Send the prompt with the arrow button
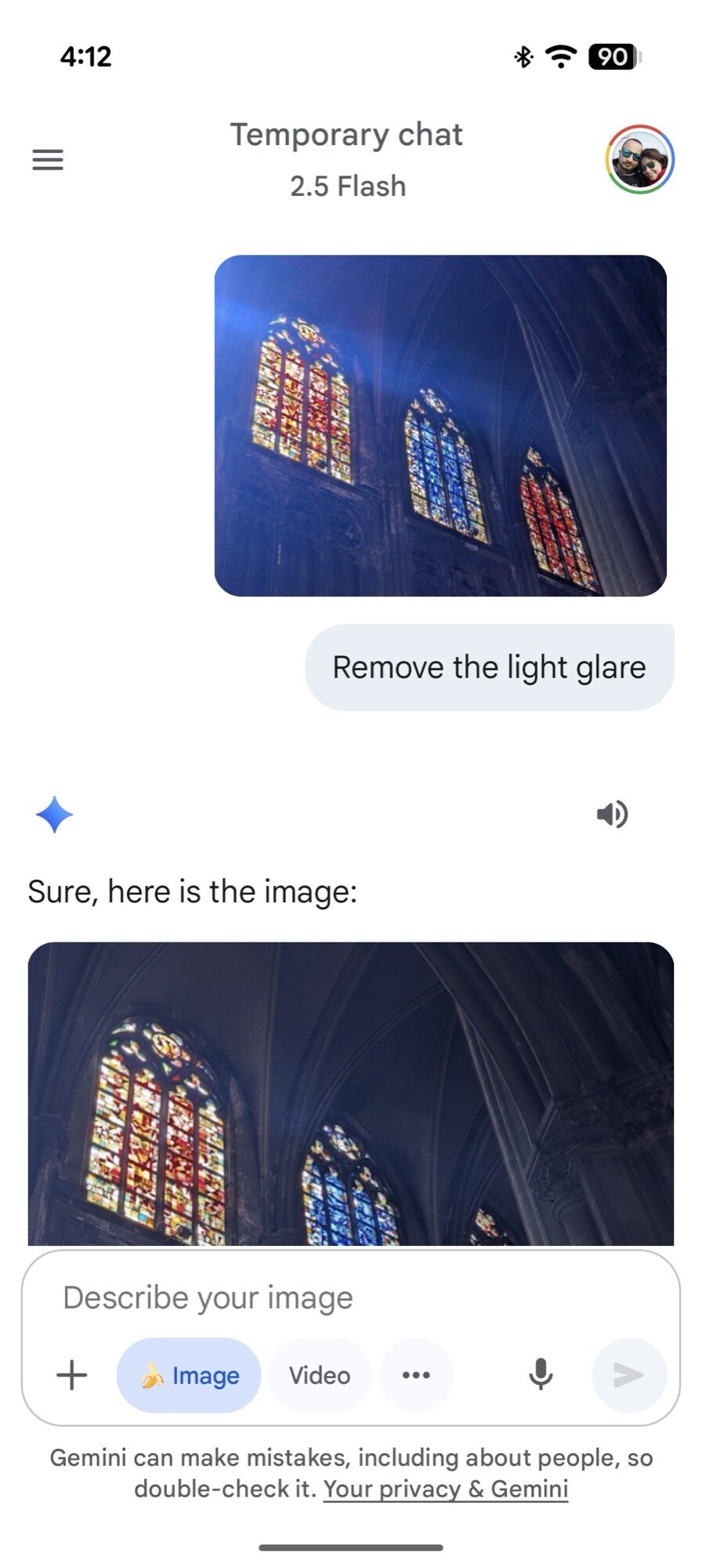Viewport: 702px width, 1568px height. [x=628, y=1375]
